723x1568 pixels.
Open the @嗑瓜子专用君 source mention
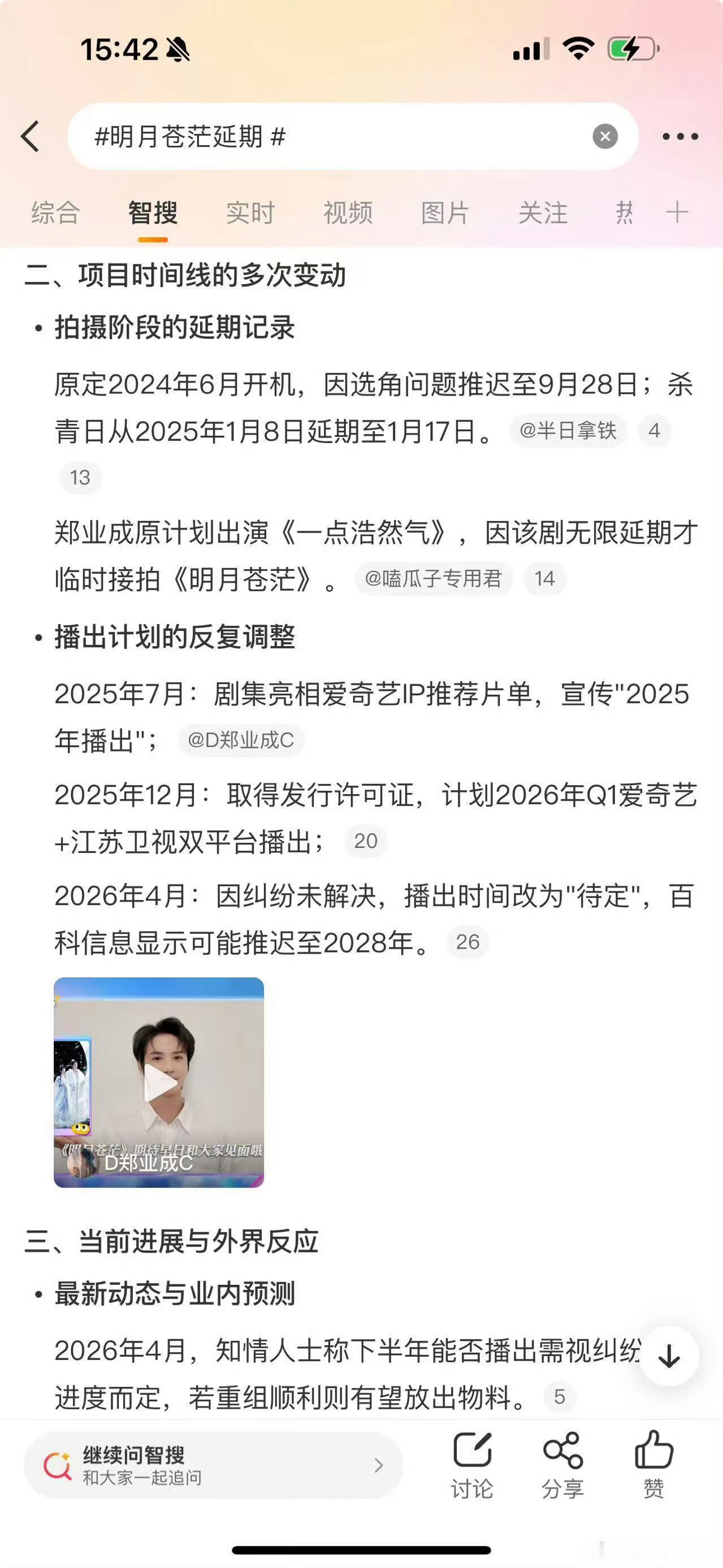coord(432,578)
